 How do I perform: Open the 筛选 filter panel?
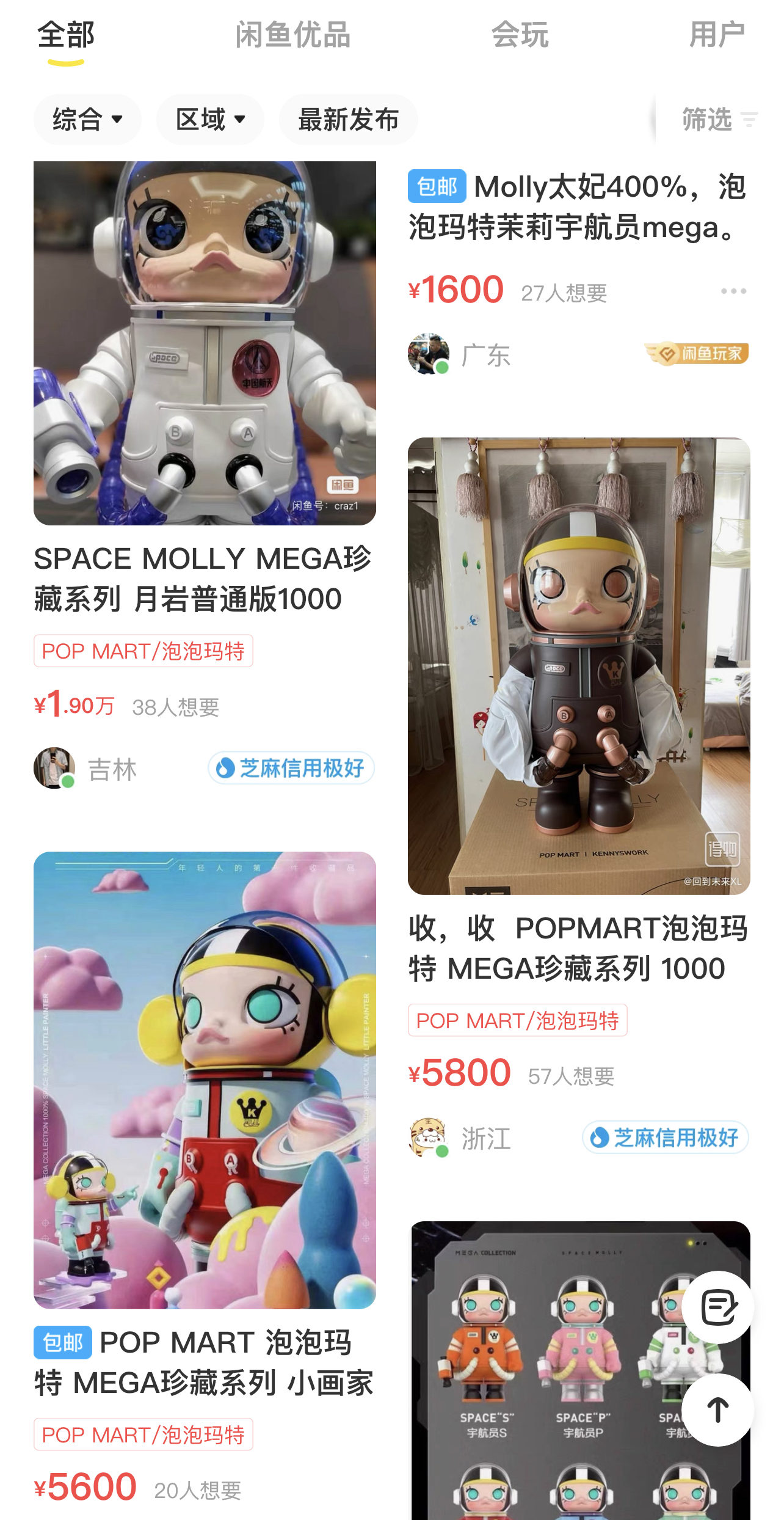(x=718, y=119)
